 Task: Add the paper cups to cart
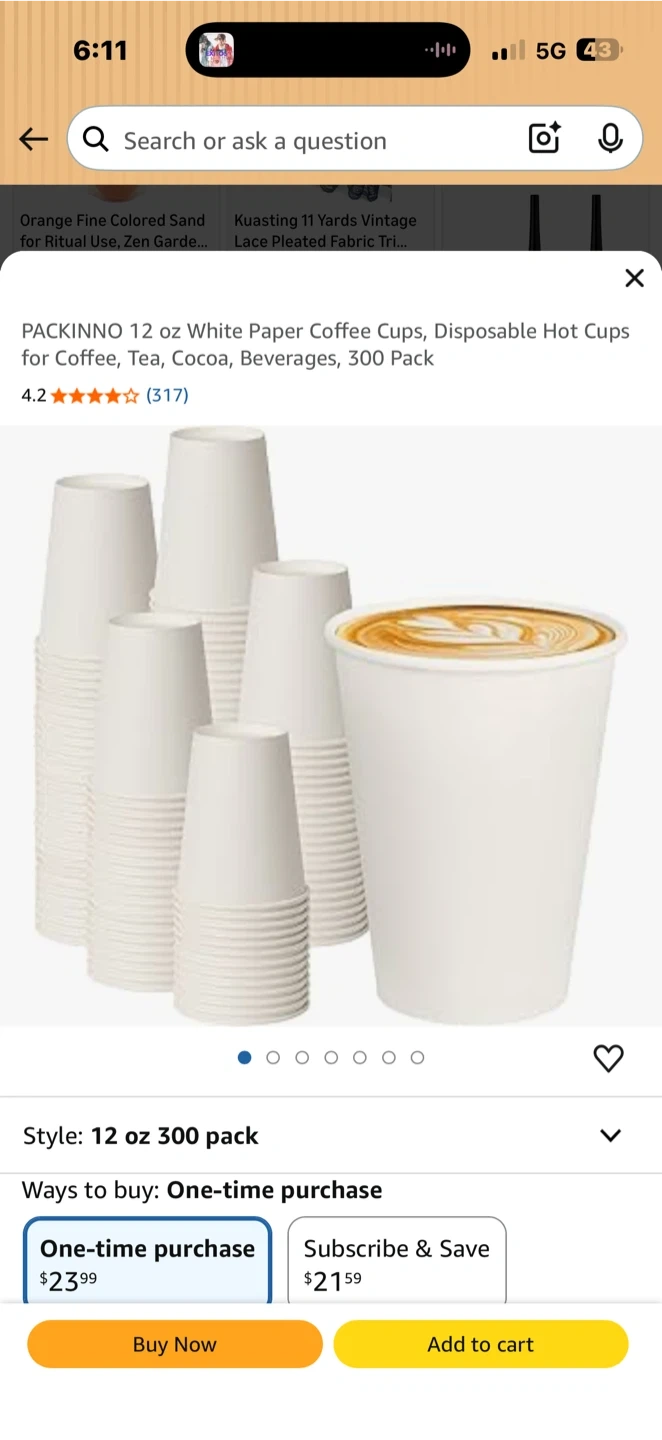480,1344
